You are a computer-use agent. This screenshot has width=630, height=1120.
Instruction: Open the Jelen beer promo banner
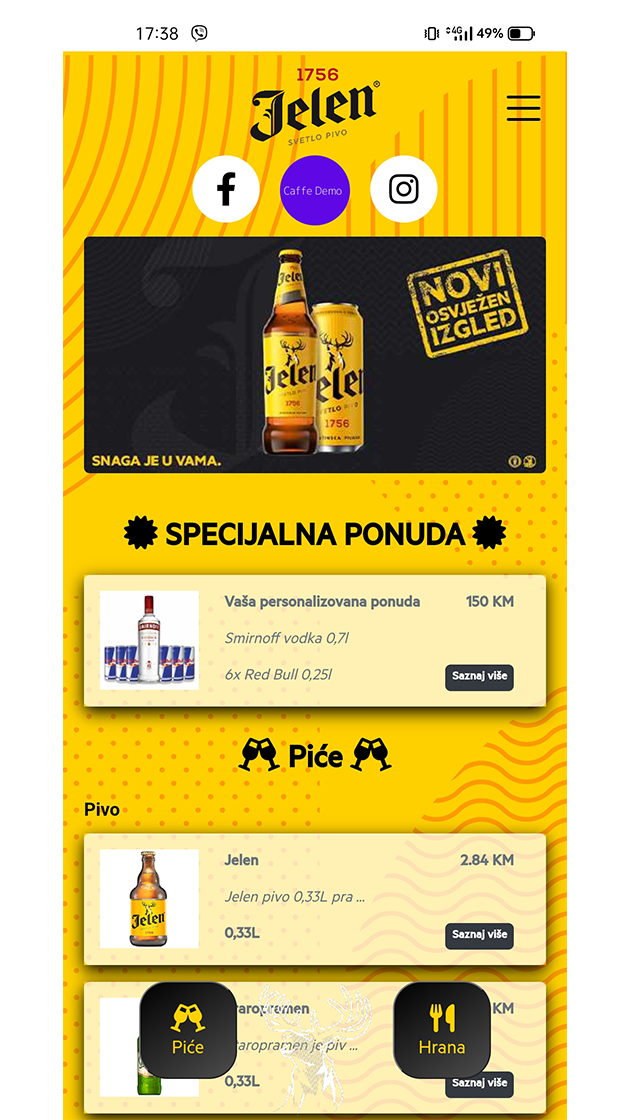pyautogui.click(x=315, y=354)
